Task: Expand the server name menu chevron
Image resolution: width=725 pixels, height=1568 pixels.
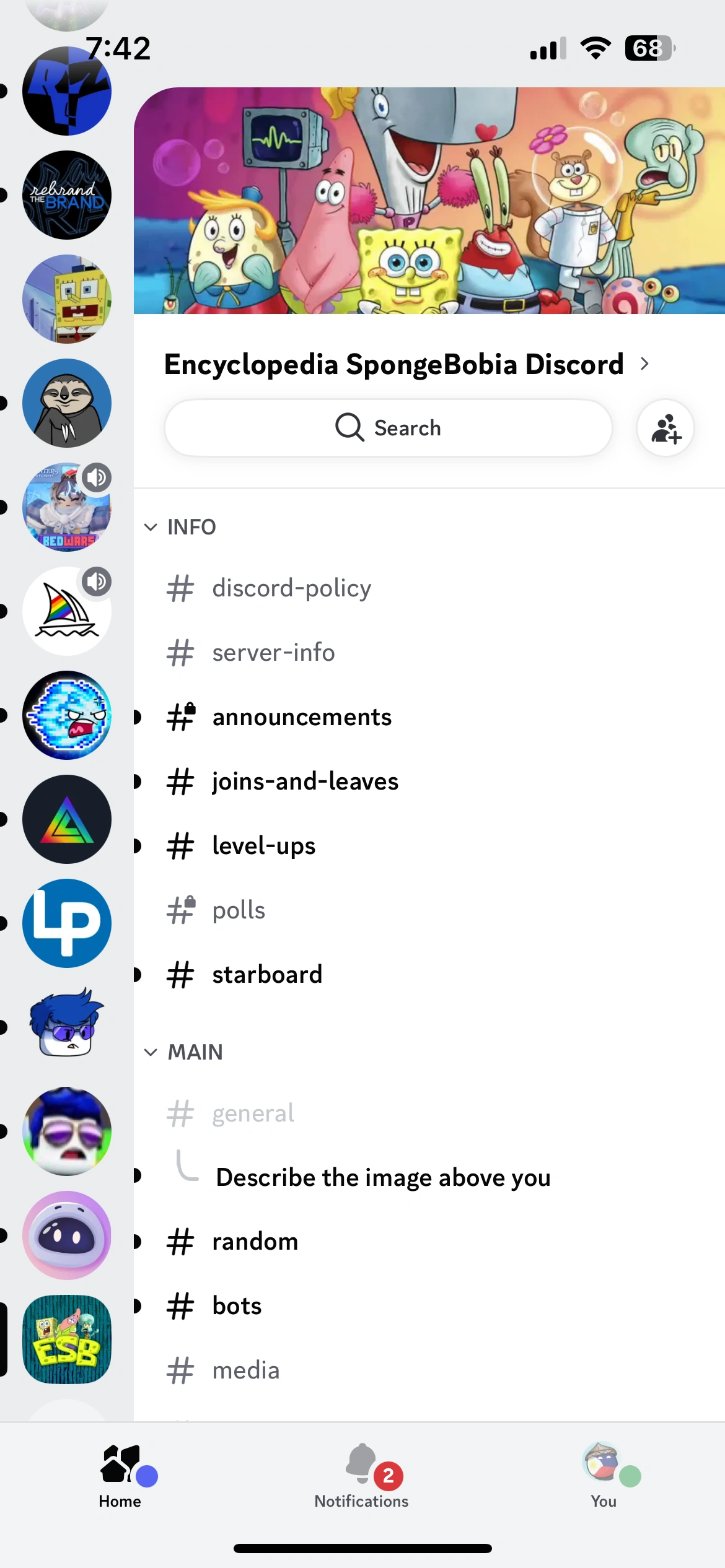Action: 644,364
